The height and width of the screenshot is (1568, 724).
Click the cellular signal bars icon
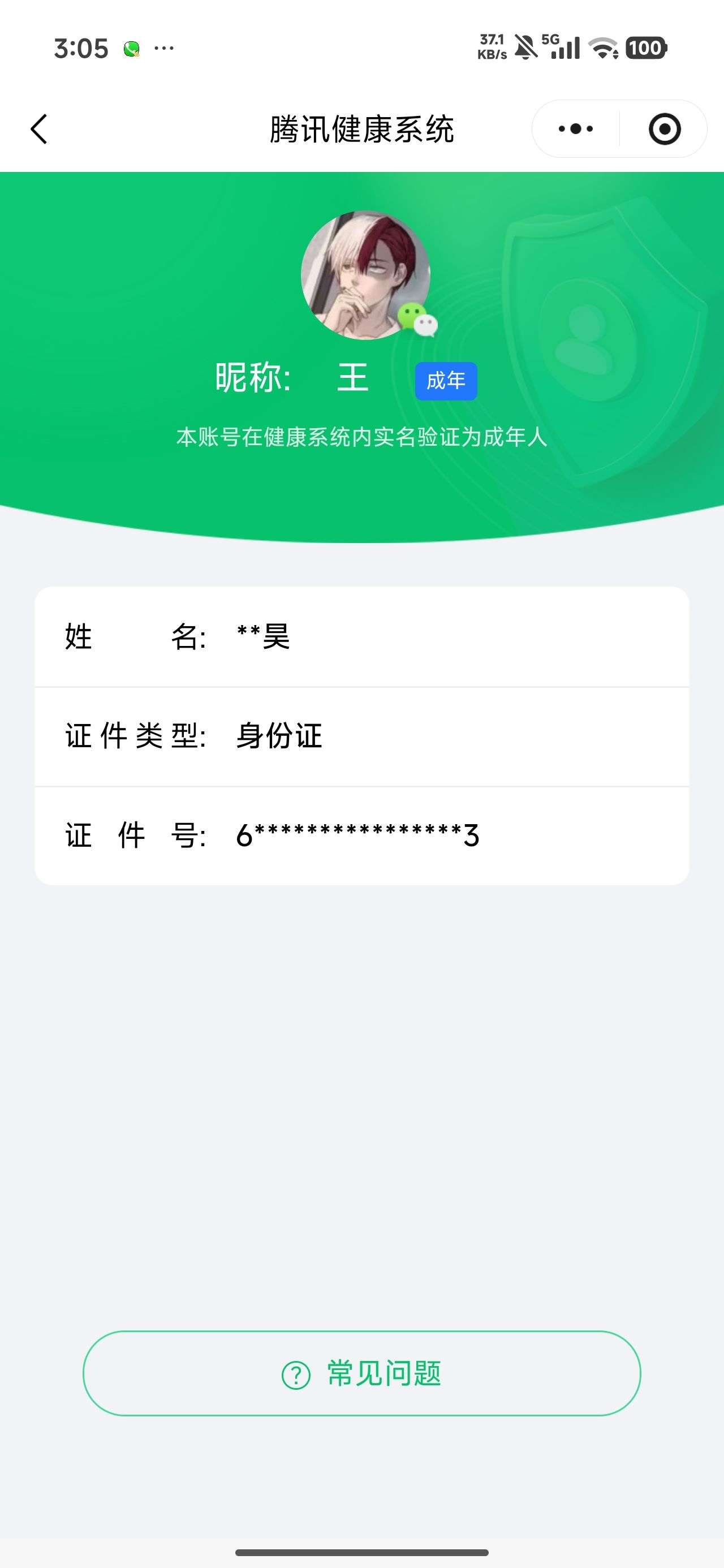pos(566,49)
